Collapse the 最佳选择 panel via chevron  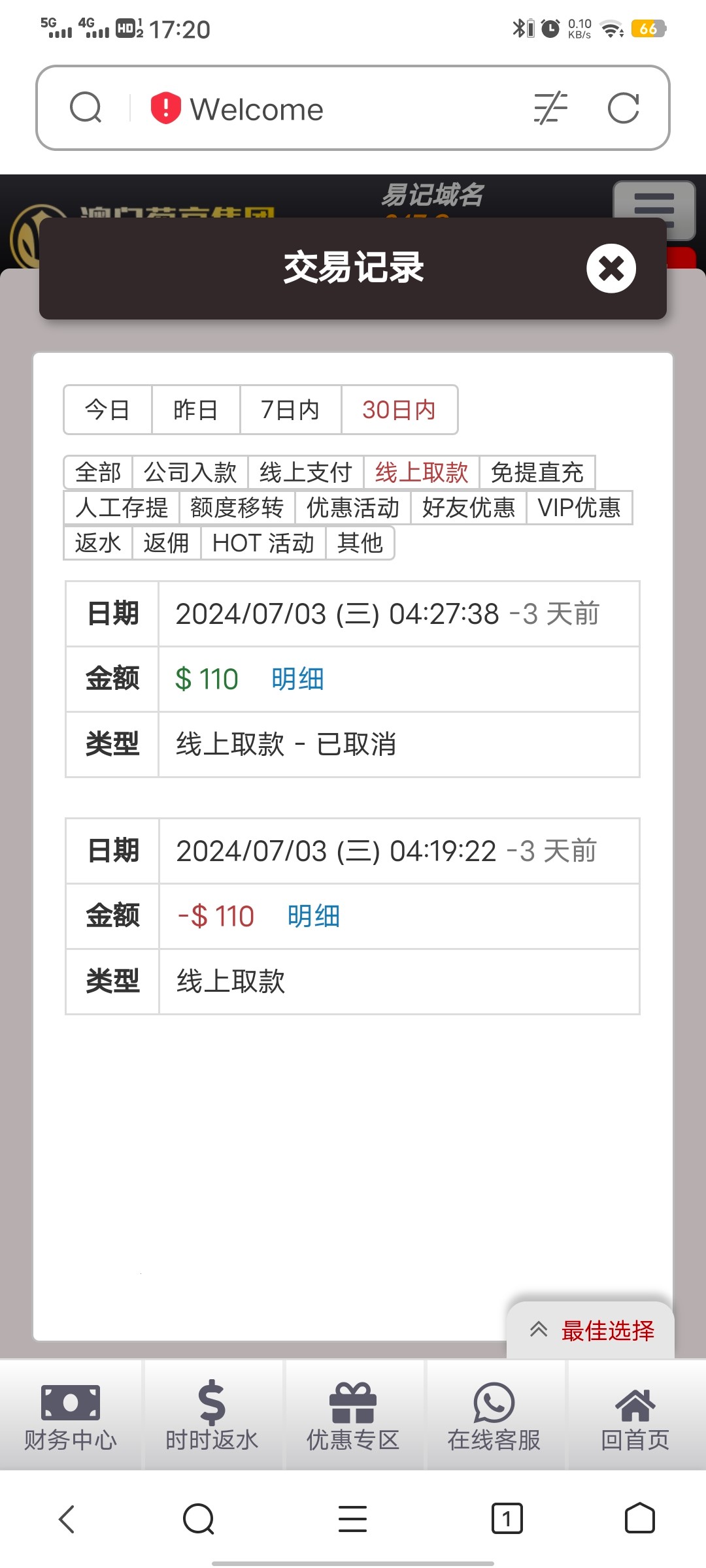point(539,1331)
